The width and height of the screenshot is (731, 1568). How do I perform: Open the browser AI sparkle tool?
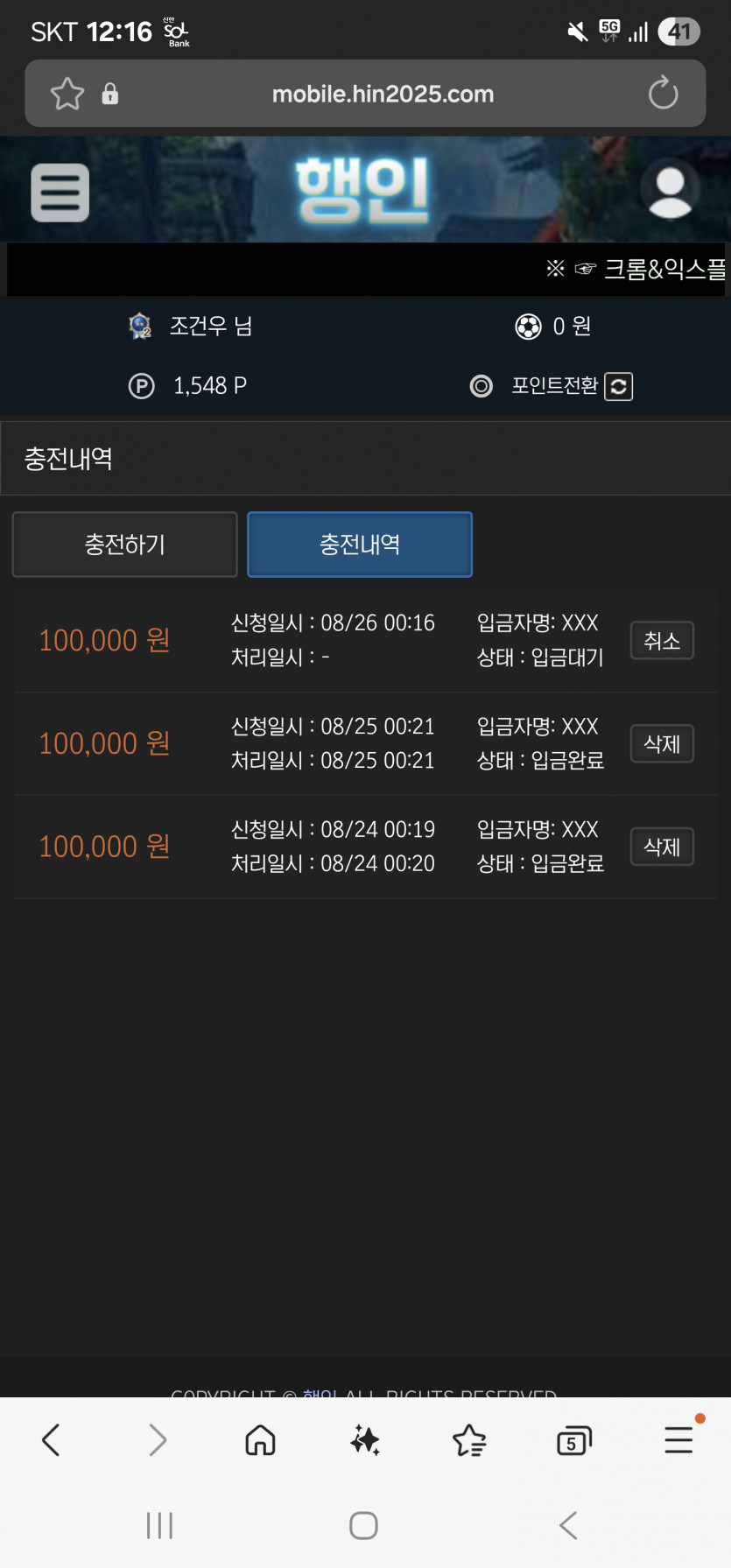[x=365, y=1439]
